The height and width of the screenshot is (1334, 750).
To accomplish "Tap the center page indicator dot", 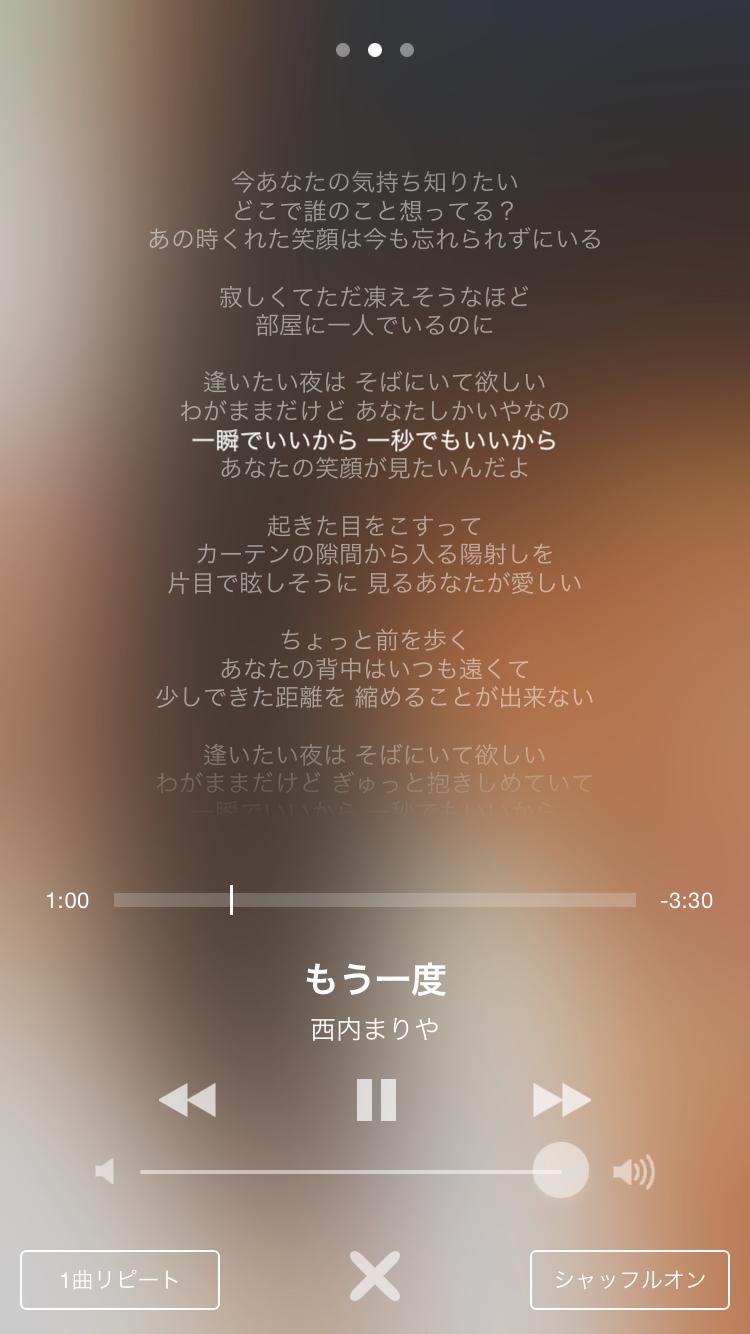I will (x=375, y=48).
